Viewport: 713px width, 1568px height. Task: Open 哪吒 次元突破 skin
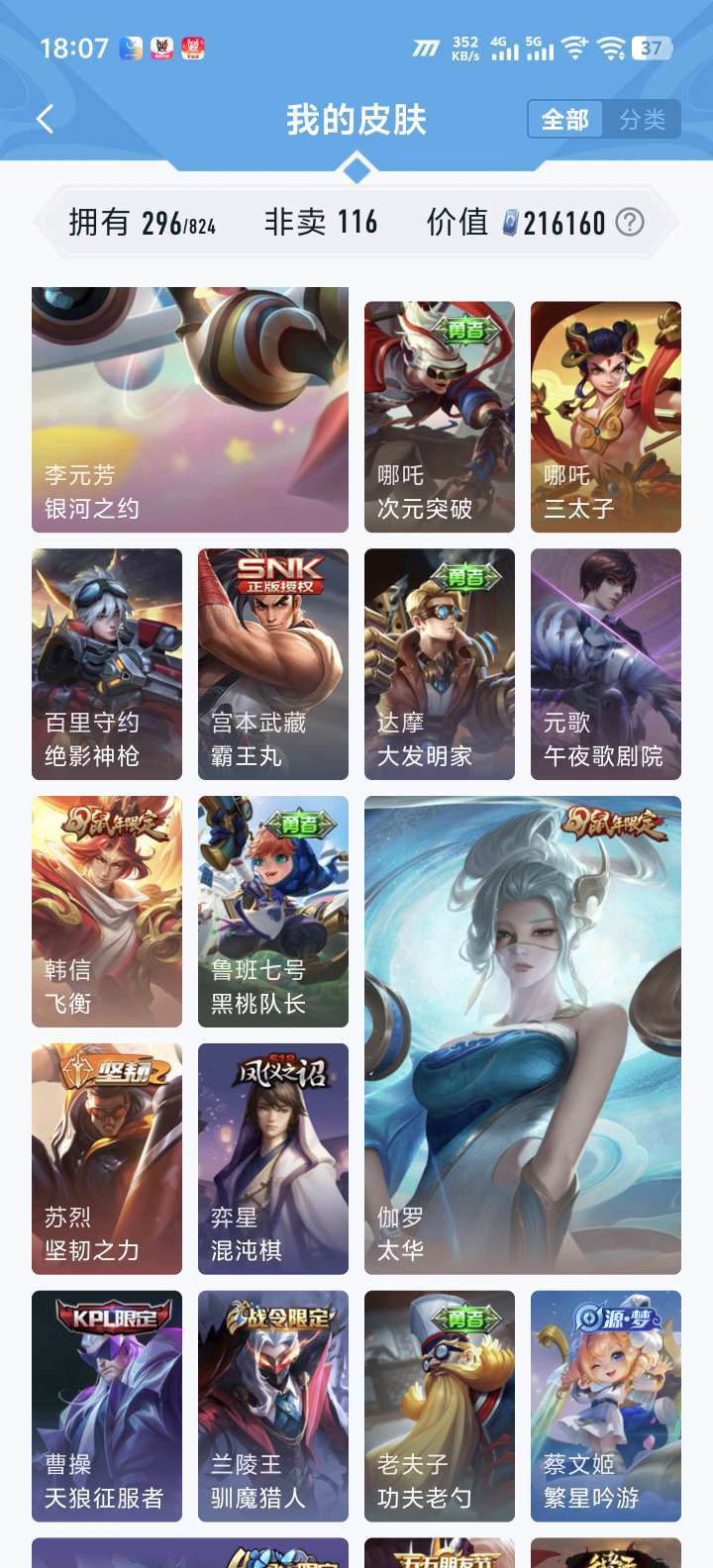[440, 417]
